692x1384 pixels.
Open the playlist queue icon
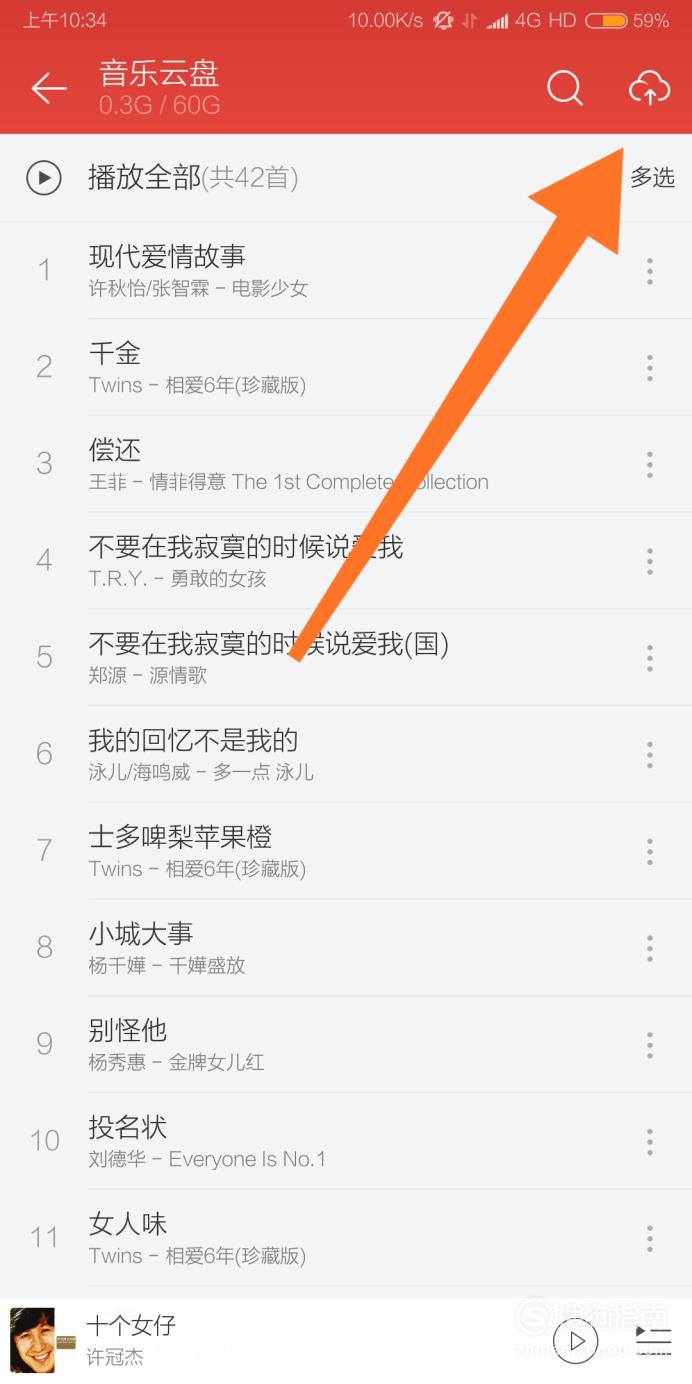click(x=653, y=1340)
